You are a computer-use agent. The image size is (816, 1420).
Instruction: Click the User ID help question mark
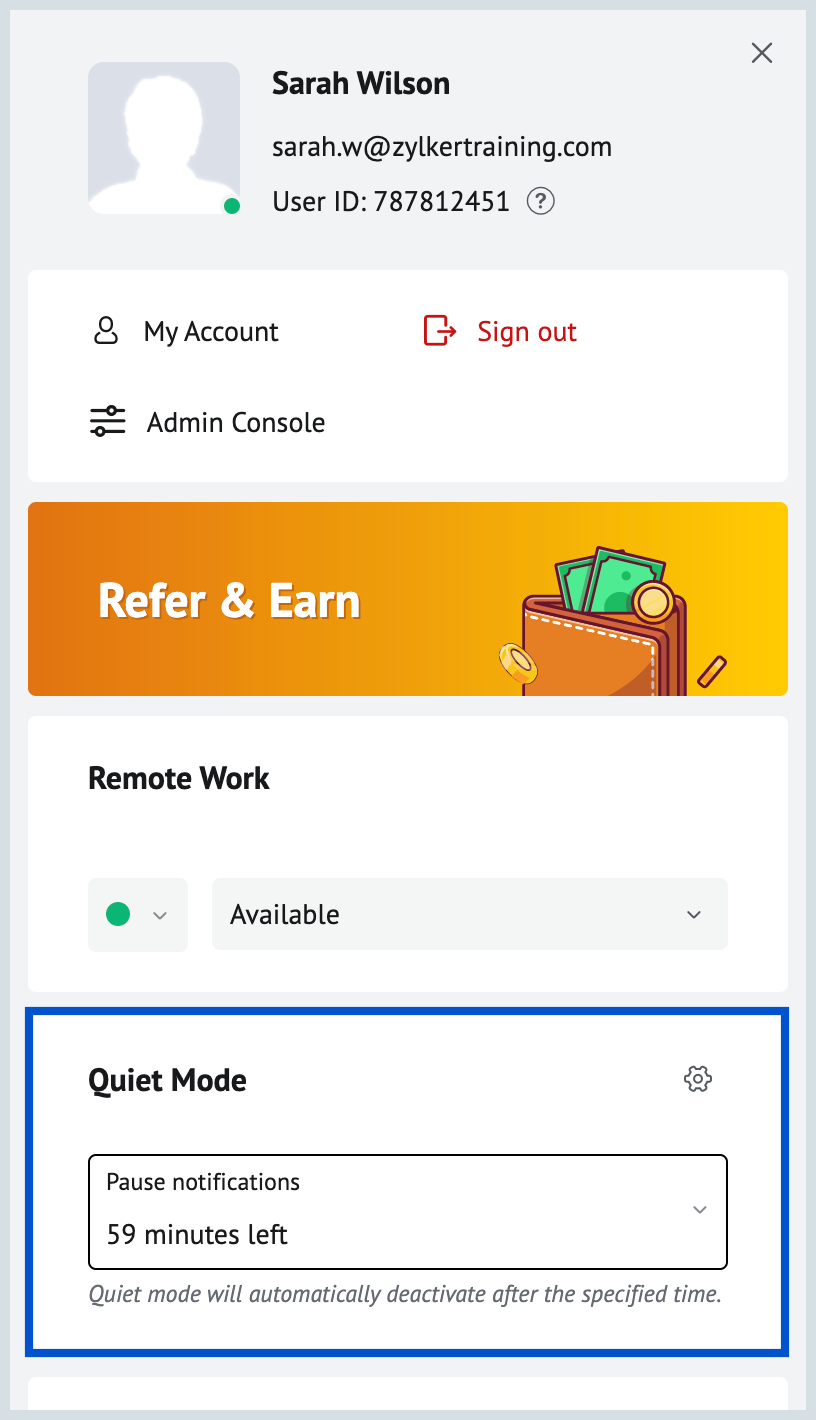(540, 202)
